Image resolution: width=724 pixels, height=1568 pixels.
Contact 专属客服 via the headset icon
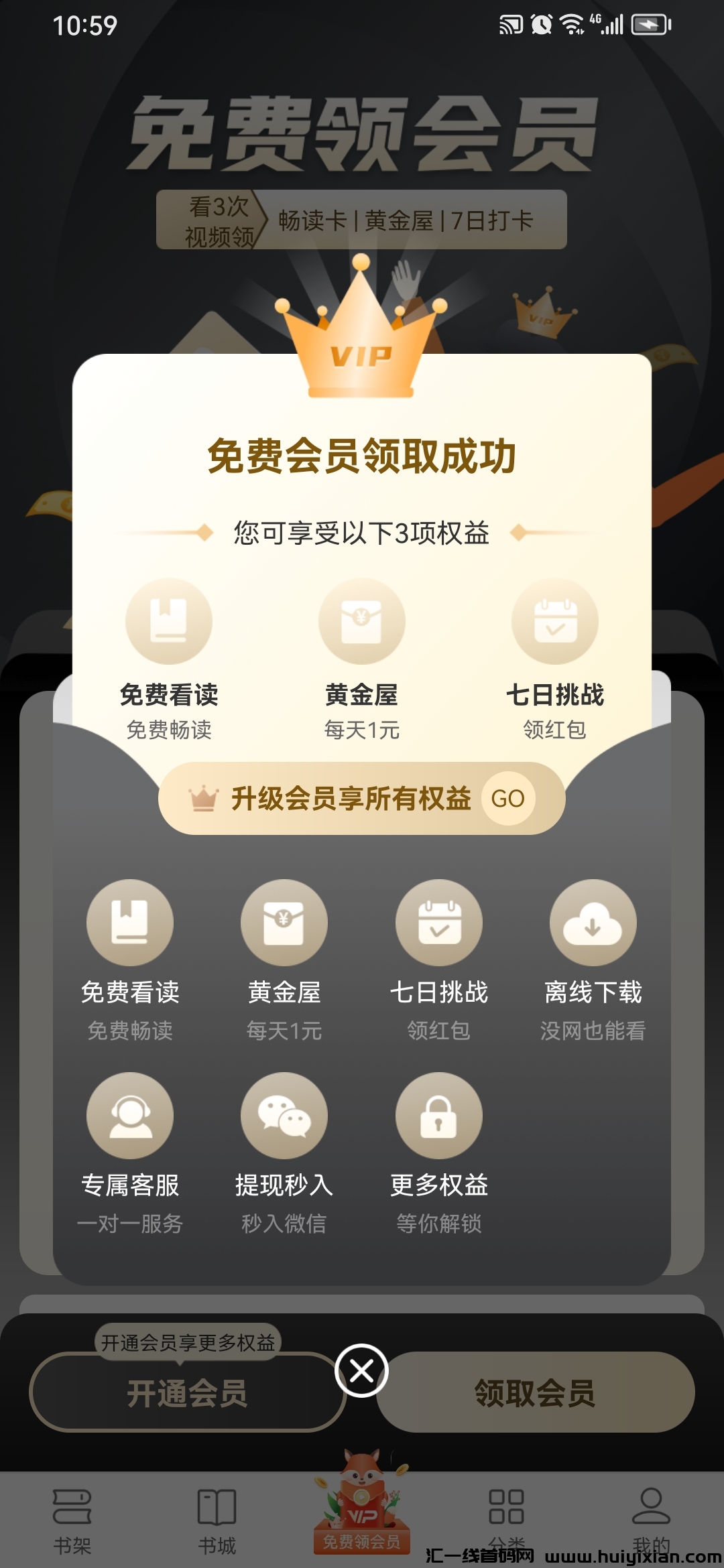129,1116
